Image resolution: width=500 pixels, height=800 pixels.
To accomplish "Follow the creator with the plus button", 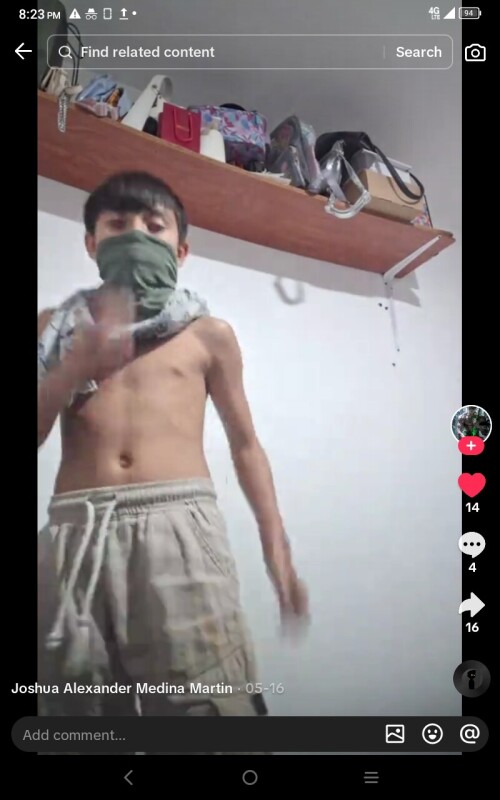I will (471, 446).
